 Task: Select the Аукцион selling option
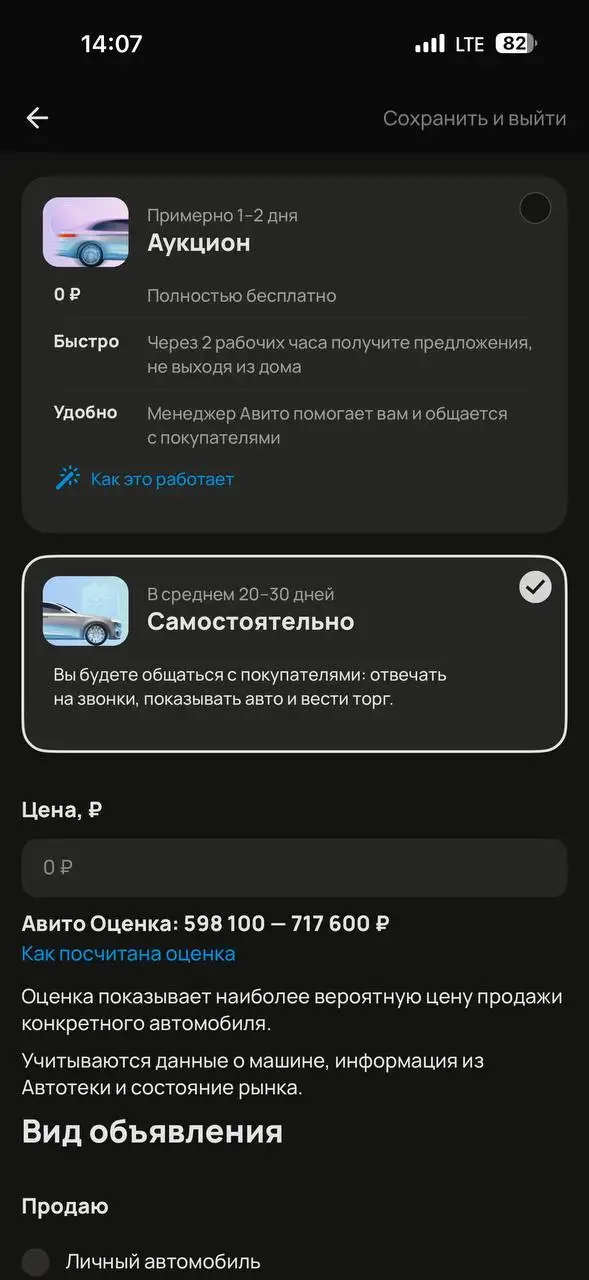294,354
